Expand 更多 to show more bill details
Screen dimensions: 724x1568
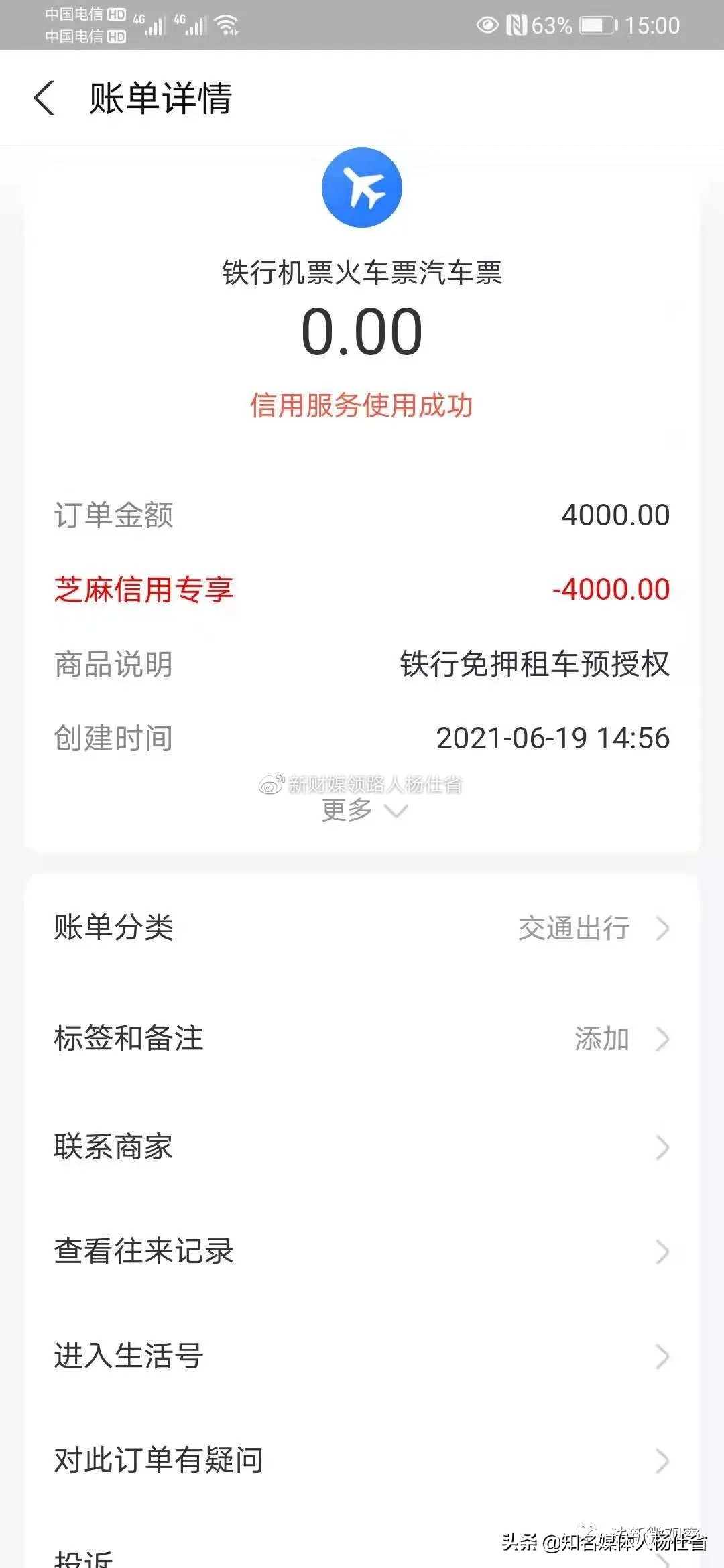[362, 809]
